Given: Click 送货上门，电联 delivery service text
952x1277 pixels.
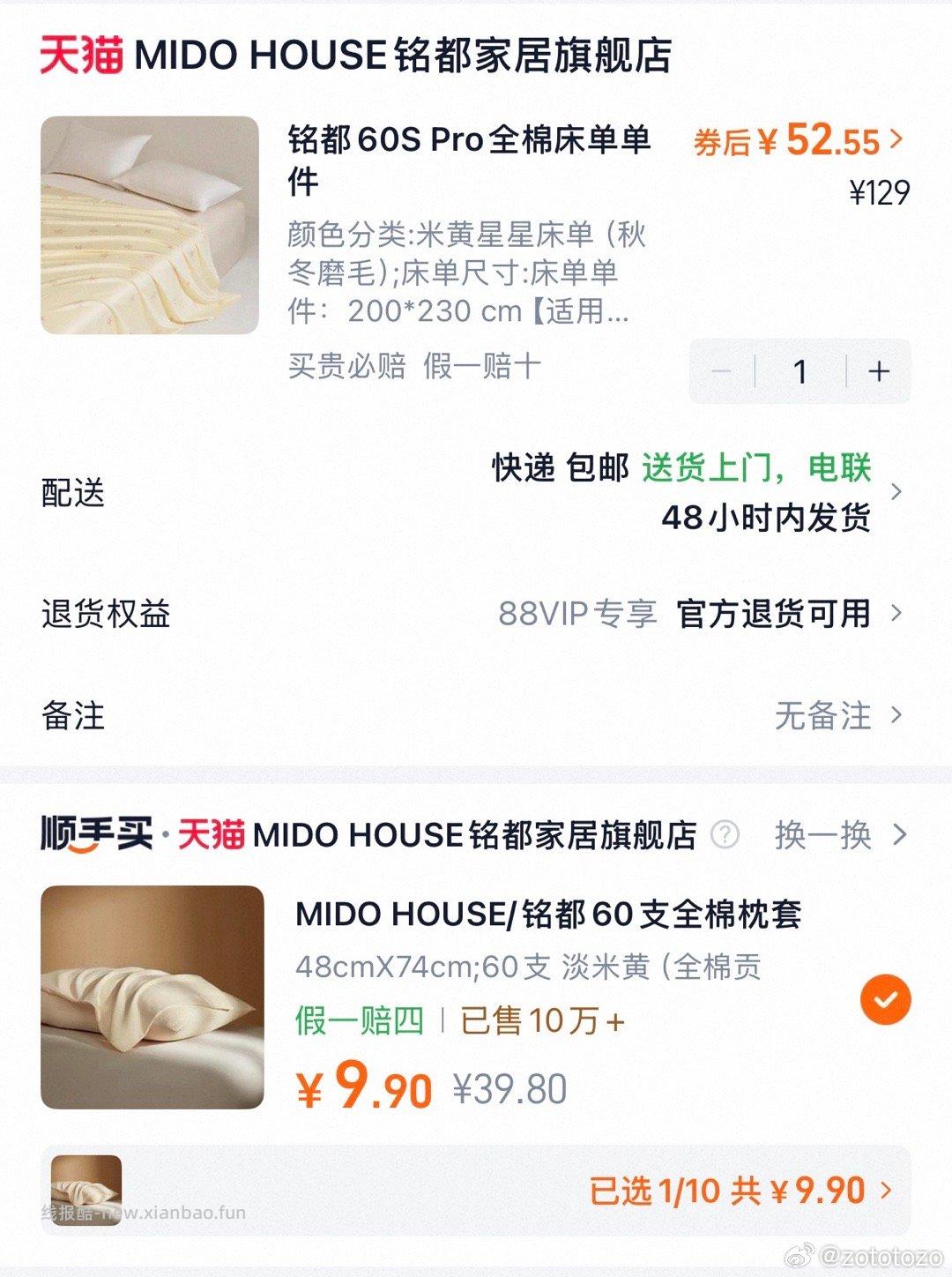Looking at the screenshot, I should [x=756, y=471].
